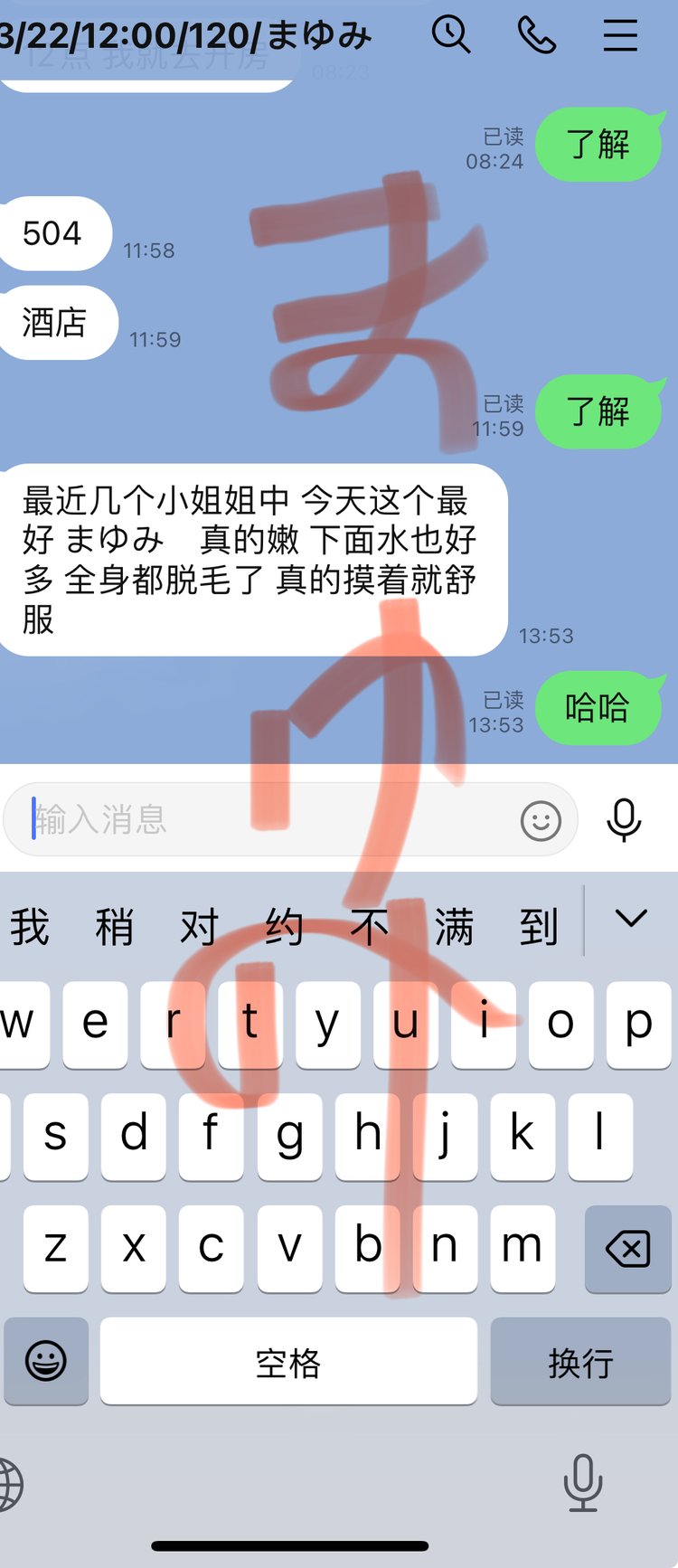Search within this chat

[x=450, y=34]
